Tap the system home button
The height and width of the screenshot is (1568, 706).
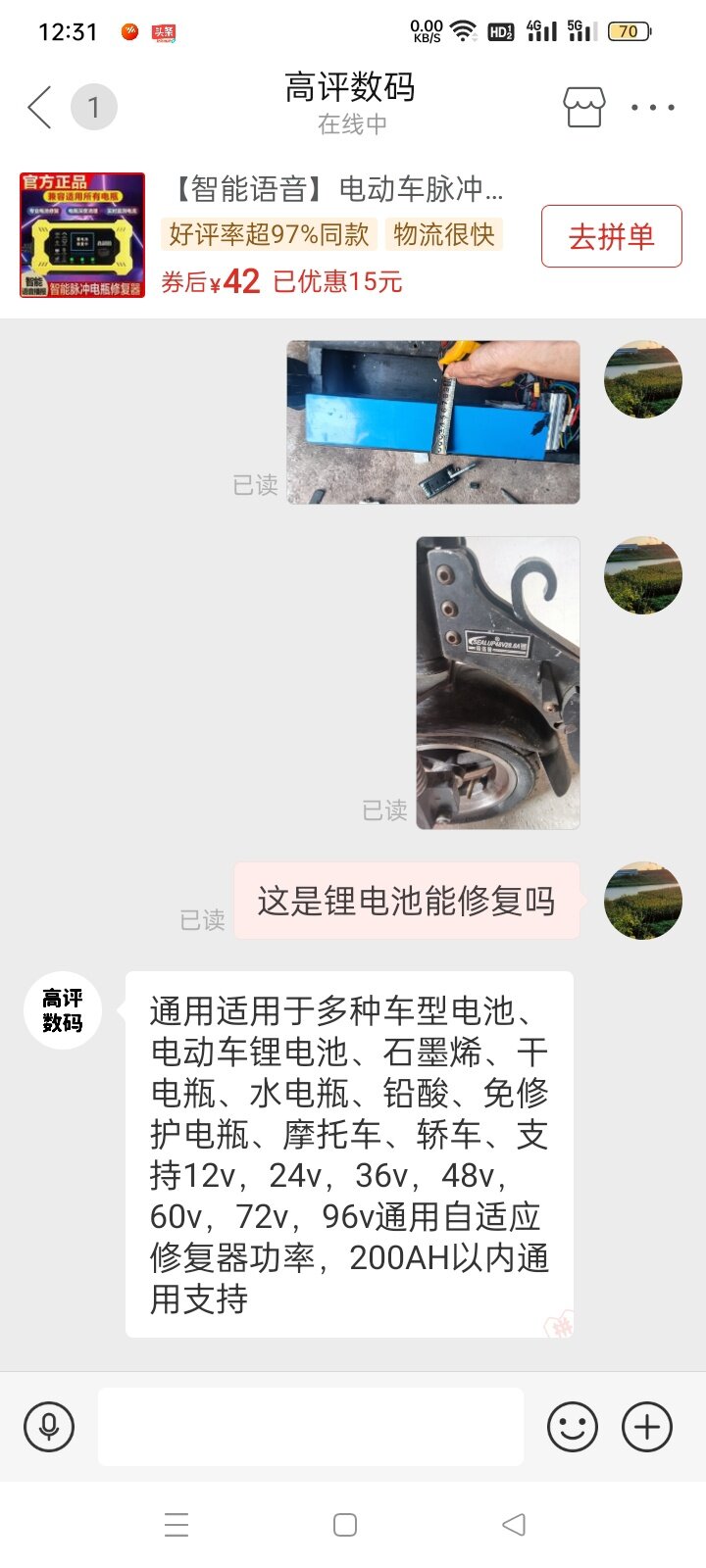345,1525
